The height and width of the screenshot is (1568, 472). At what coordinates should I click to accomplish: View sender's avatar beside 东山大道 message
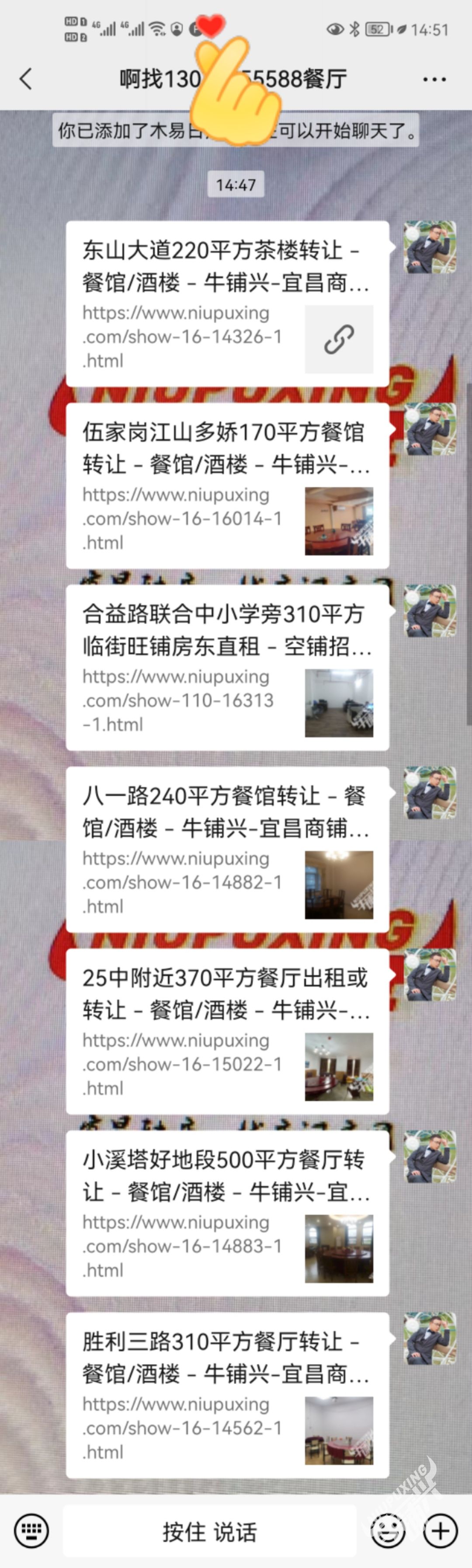[430, 247]
